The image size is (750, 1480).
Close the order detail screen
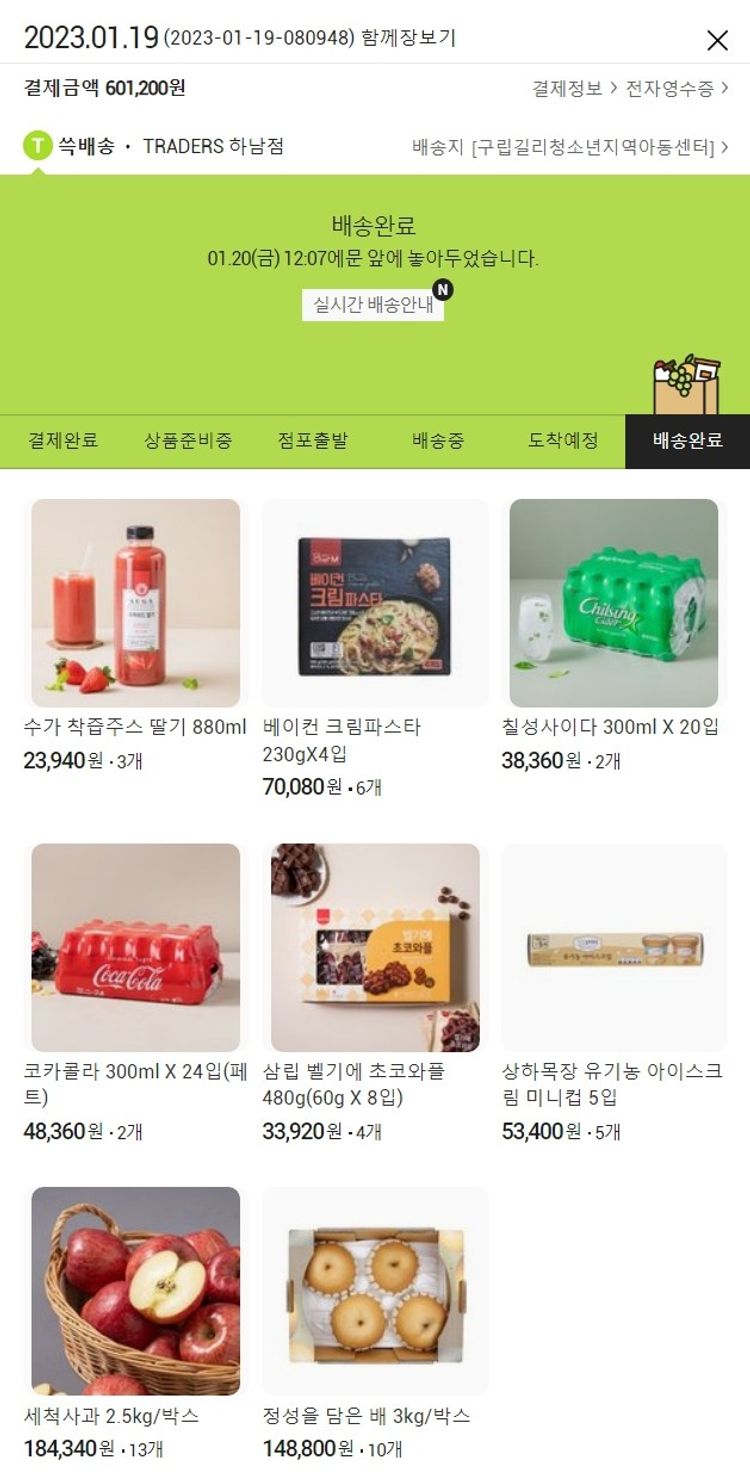(x=717, y=40)
